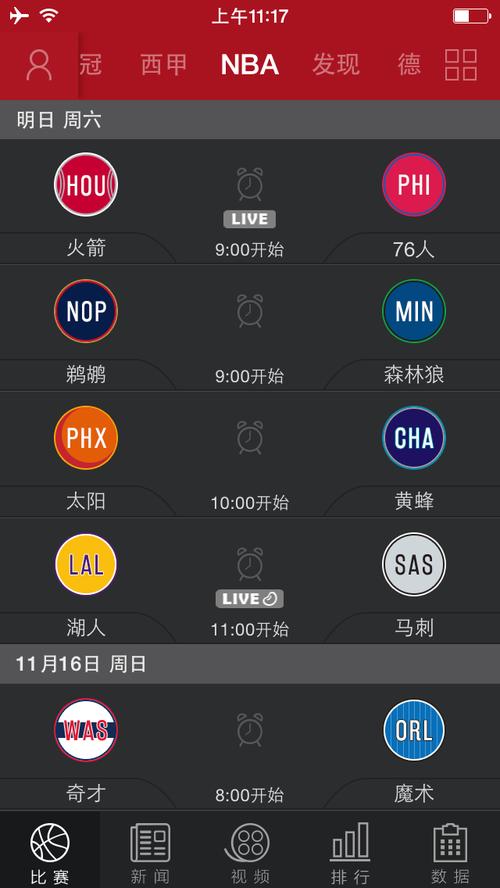Set reminder alarm for 火箭 vs 76人
The width and height of the screenshot is (500, 888).
point(250,184)
